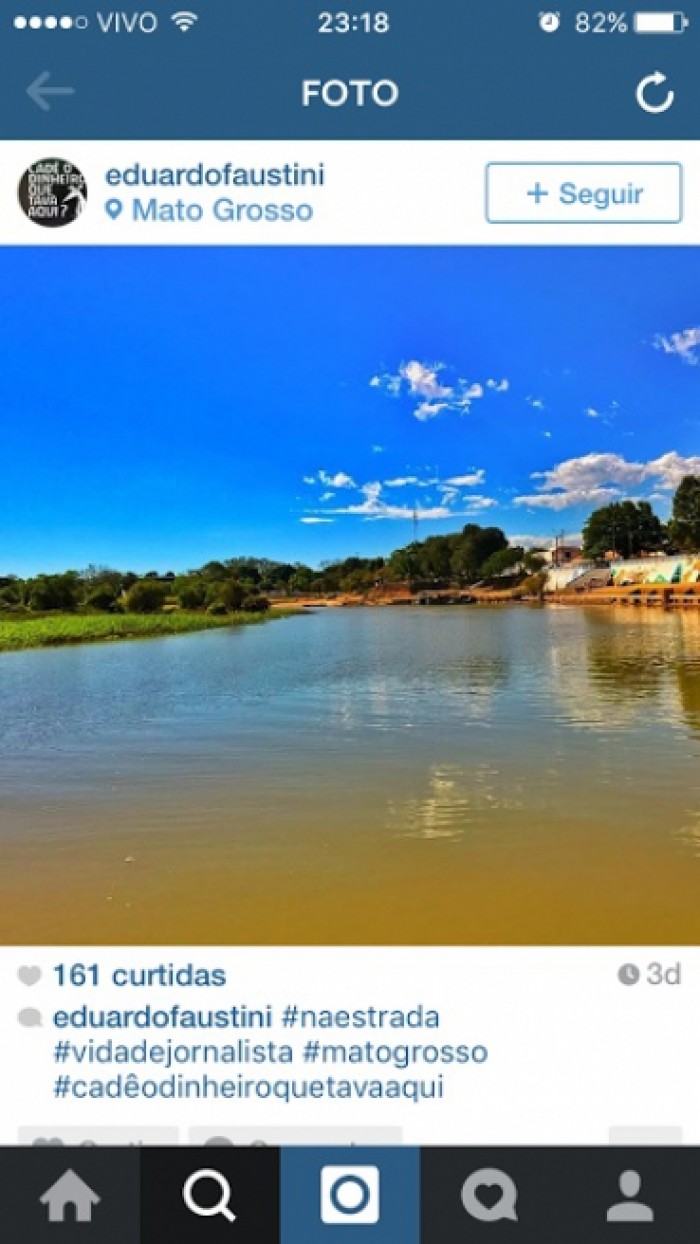Open the camera tab
The image size is (700, 1244).
click(x=350, y=1195)
